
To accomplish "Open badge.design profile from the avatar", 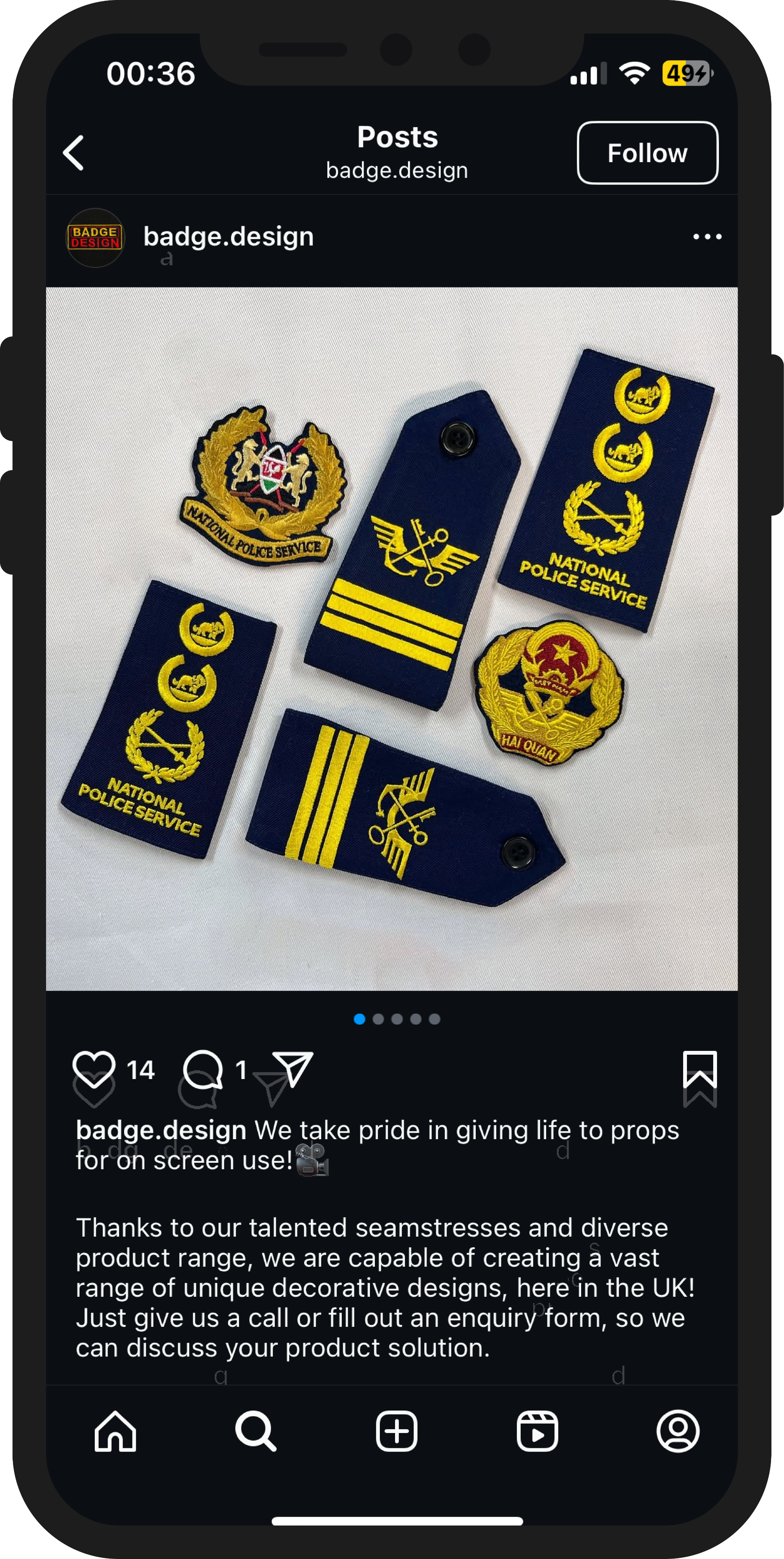I will pyautogui.click(x=95, y=237).
